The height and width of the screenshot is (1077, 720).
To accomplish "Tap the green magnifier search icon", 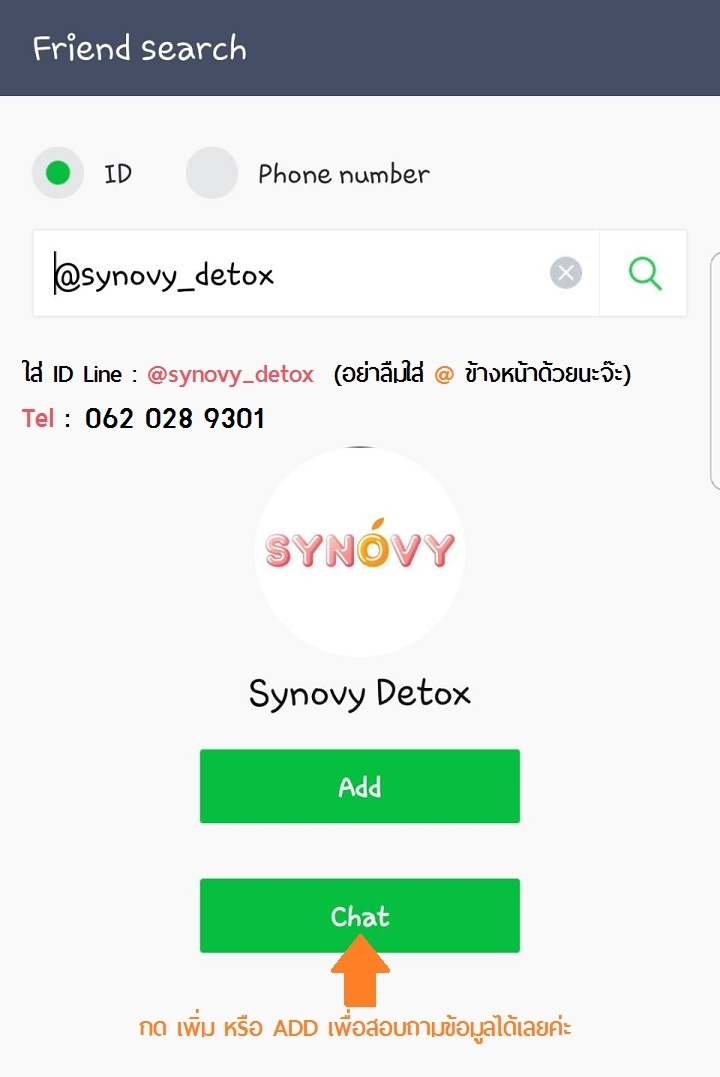I will [x=644, y=273].
